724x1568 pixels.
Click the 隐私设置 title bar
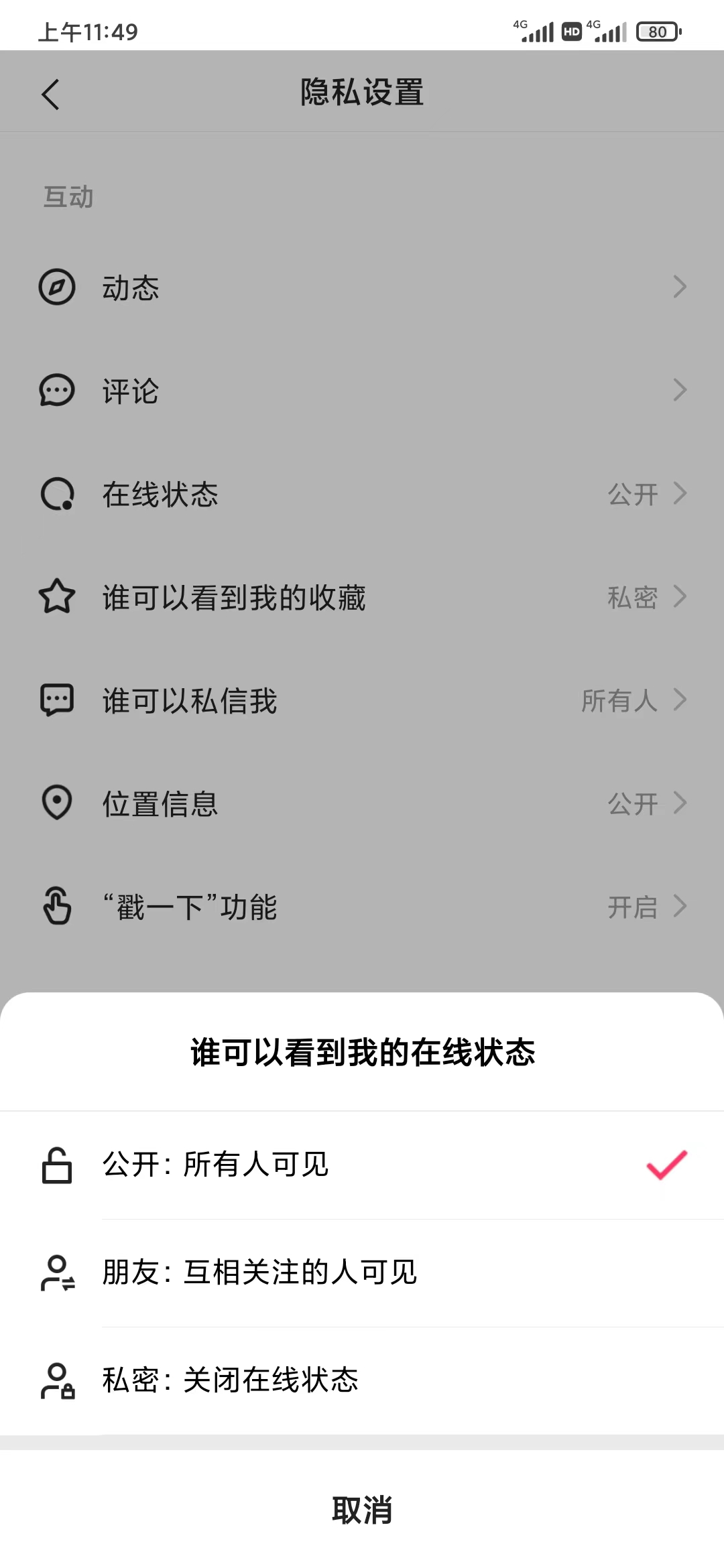pyautogui.click(x=362, y=94)
